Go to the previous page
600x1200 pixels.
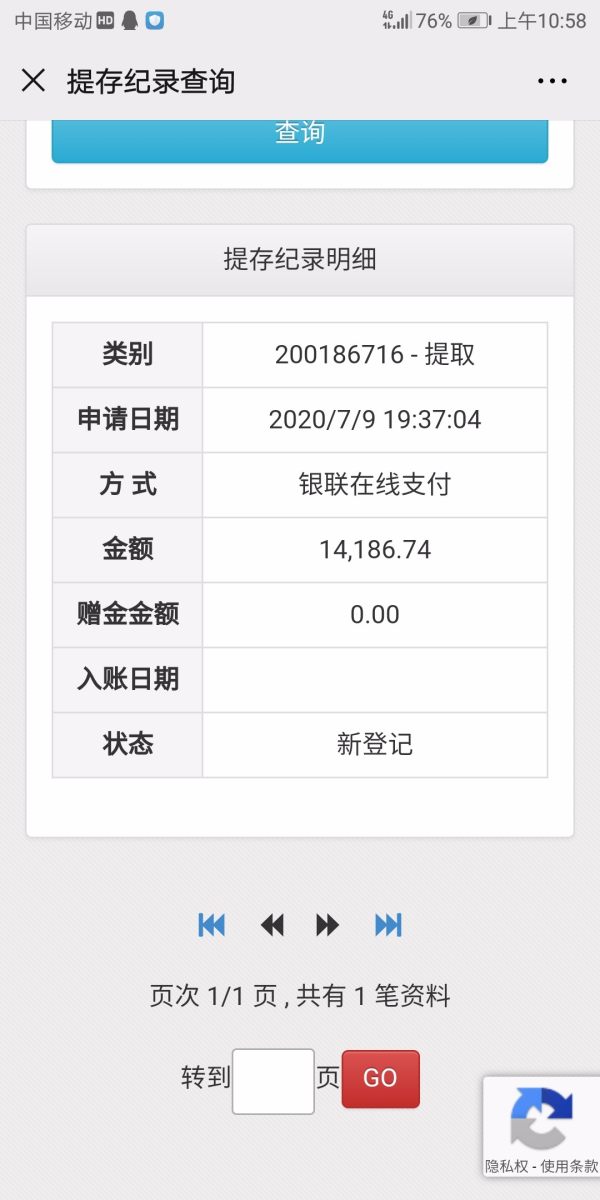[272, 925]
